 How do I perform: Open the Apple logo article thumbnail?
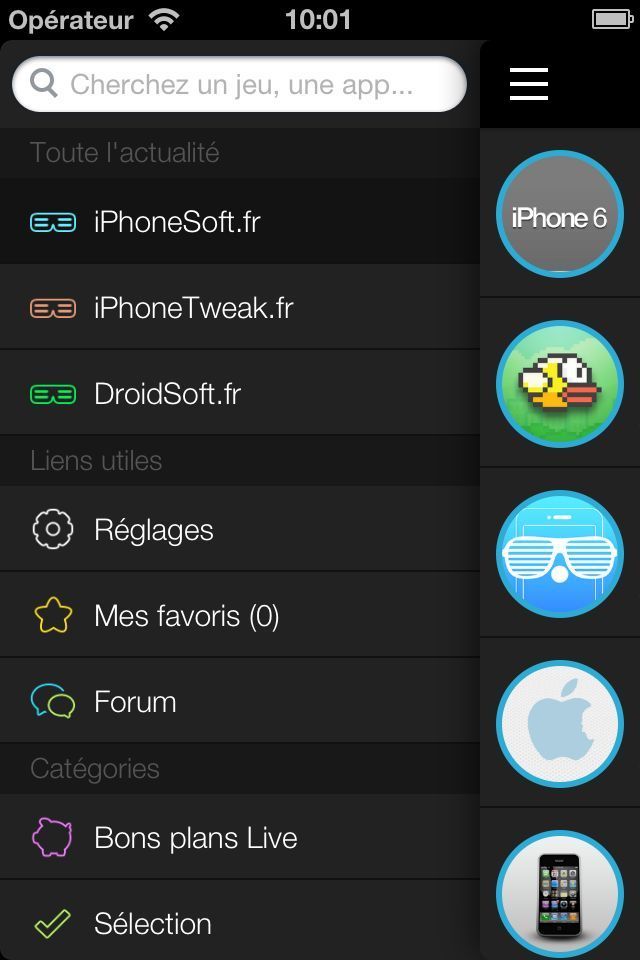pyautogui.click(x=560, y=724)
